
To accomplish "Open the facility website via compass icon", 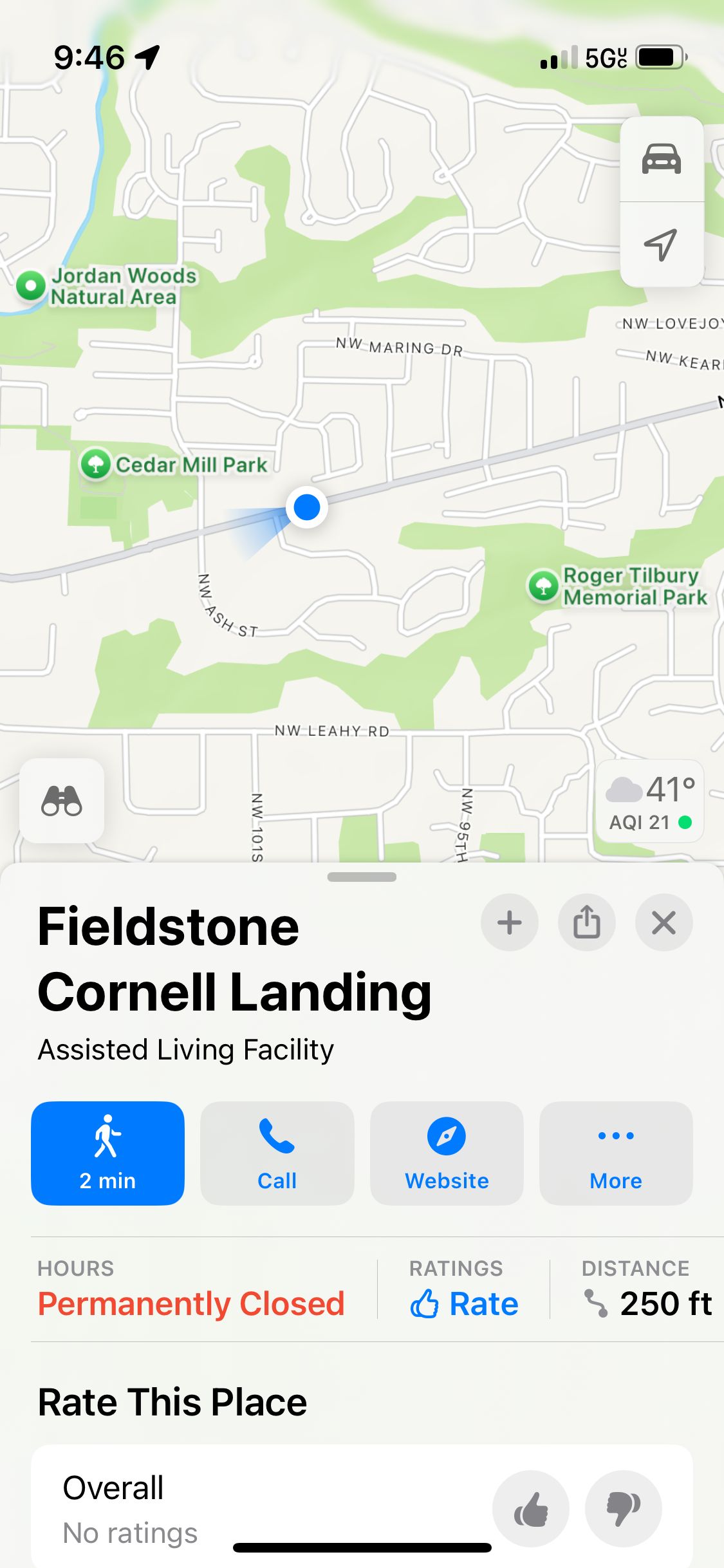I will pos(447,1152).
